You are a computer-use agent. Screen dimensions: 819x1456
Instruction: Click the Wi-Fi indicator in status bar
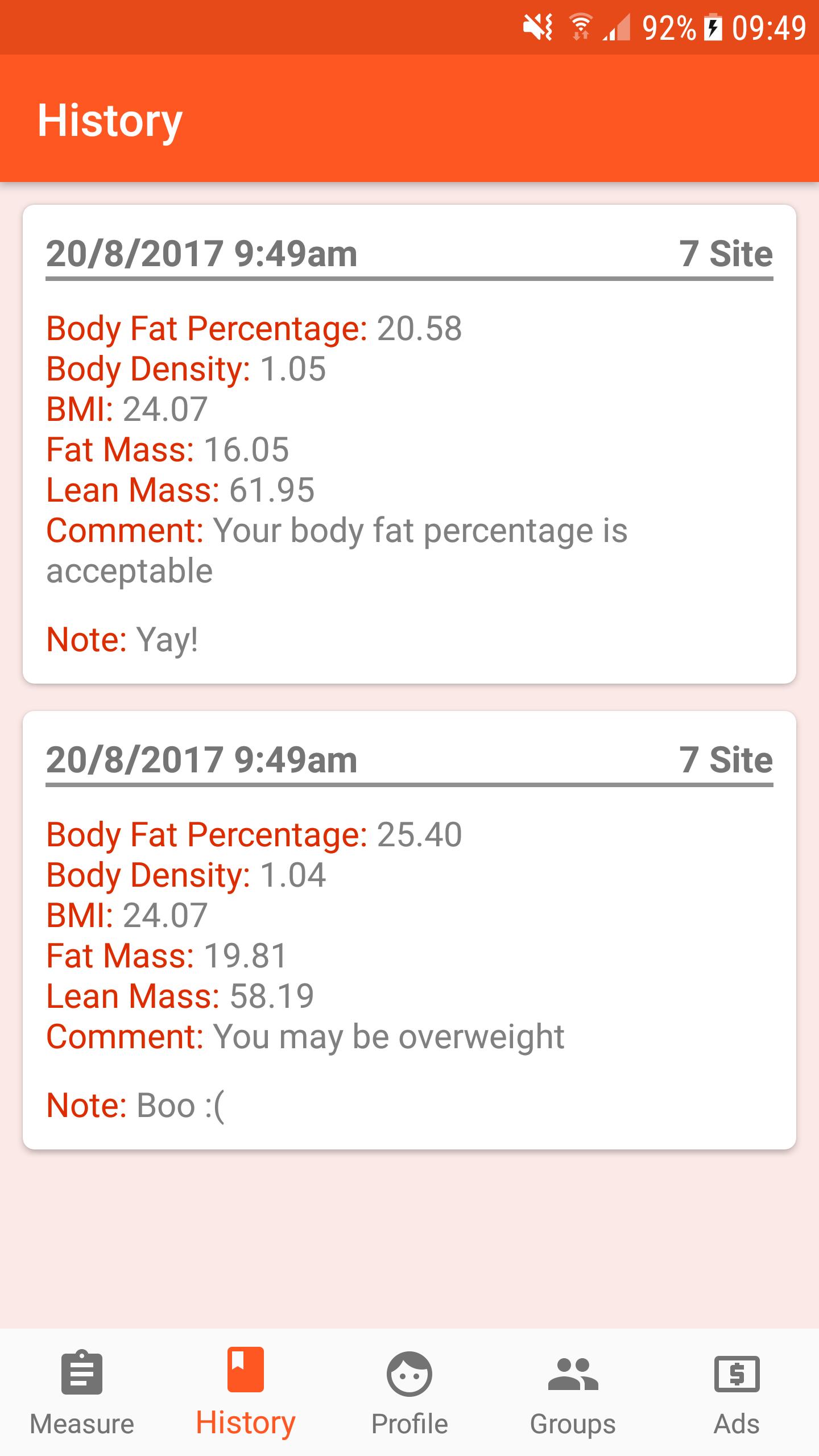pos(580,25)
